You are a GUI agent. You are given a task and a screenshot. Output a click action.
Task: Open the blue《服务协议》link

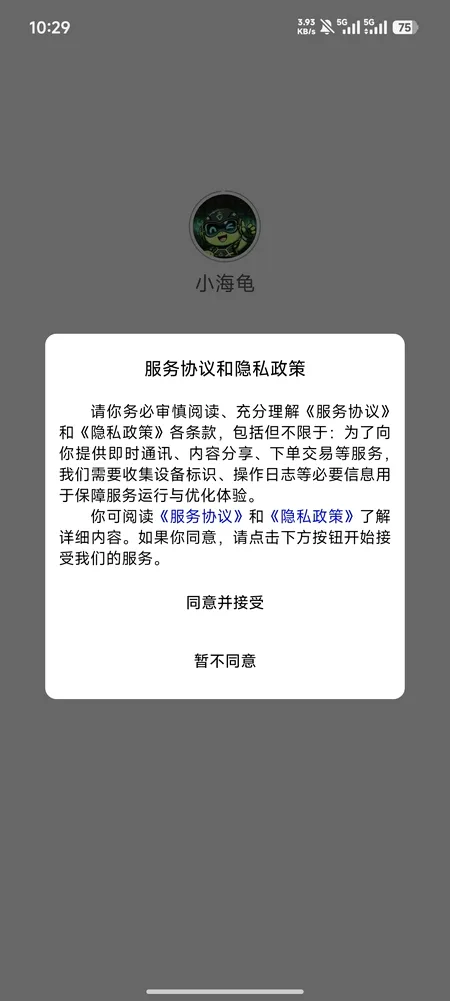202,516
